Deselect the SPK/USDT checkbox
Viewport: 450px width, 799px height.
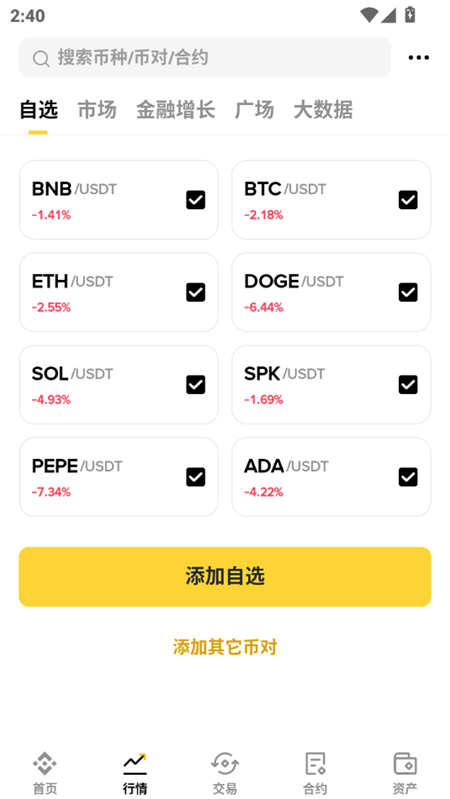(x=408, y=385)
